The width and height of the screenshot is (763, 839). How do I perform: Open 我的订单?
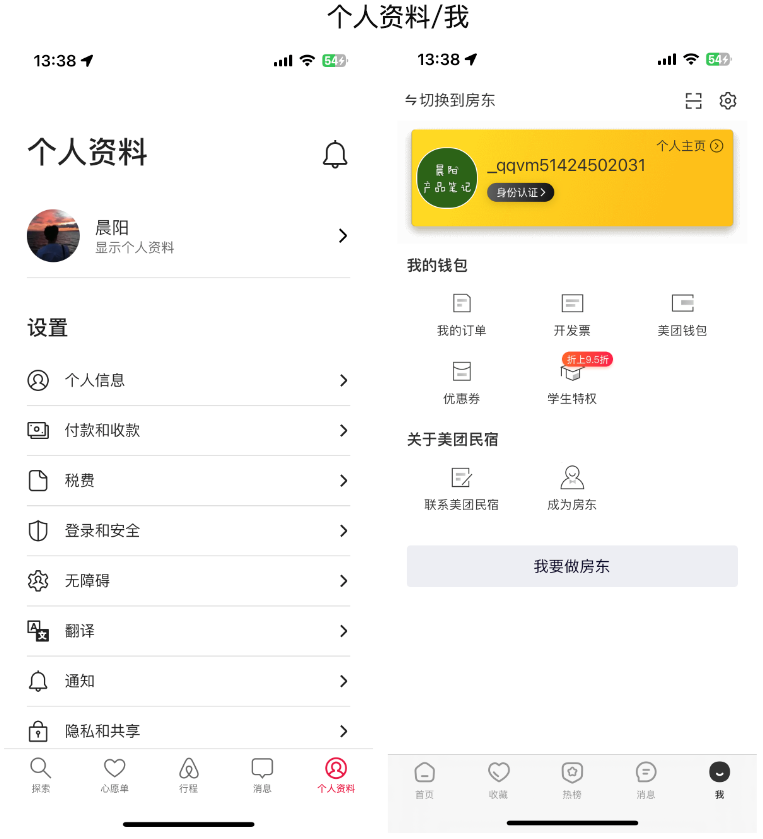[x=461, y=314]
